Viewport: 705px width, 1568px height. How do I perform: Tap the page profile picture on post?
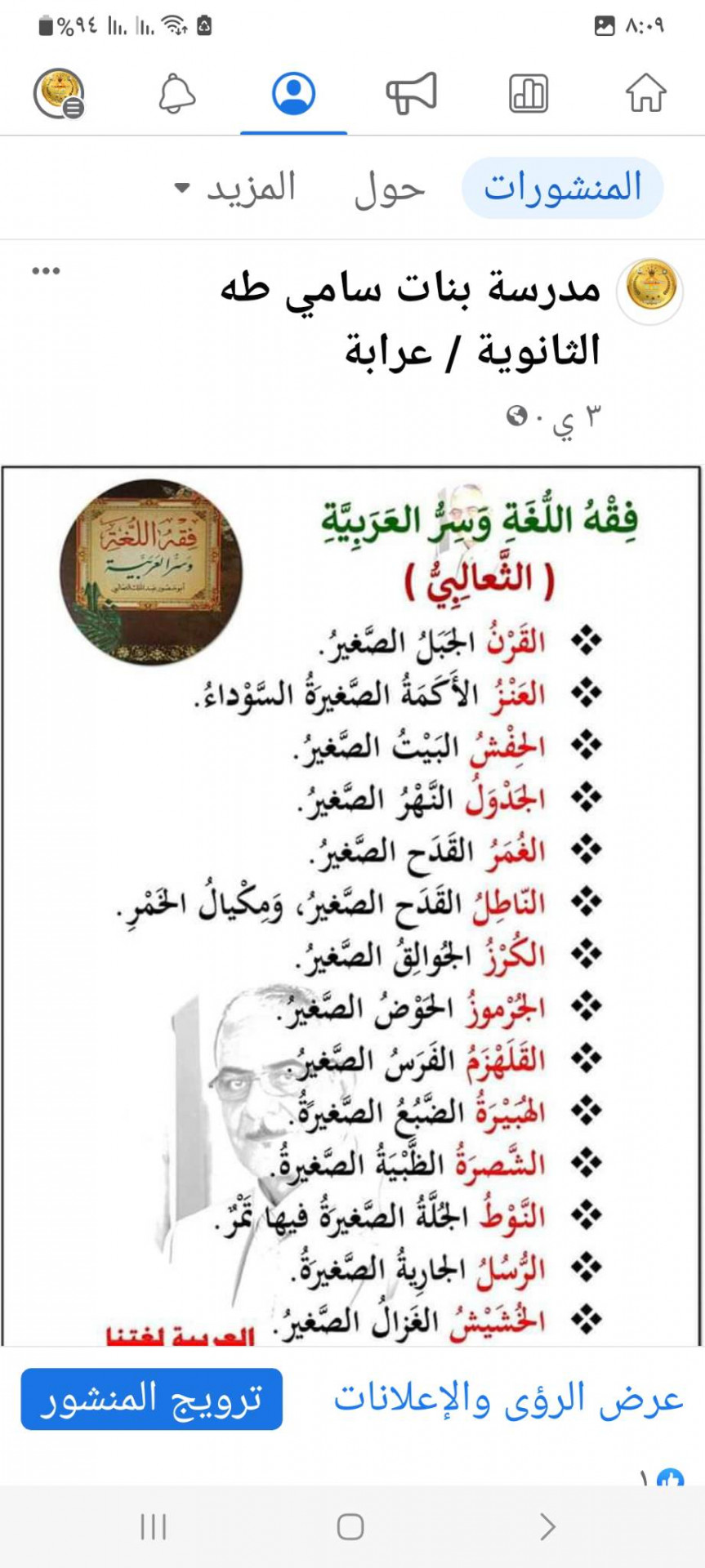click(x=650, y=291)
